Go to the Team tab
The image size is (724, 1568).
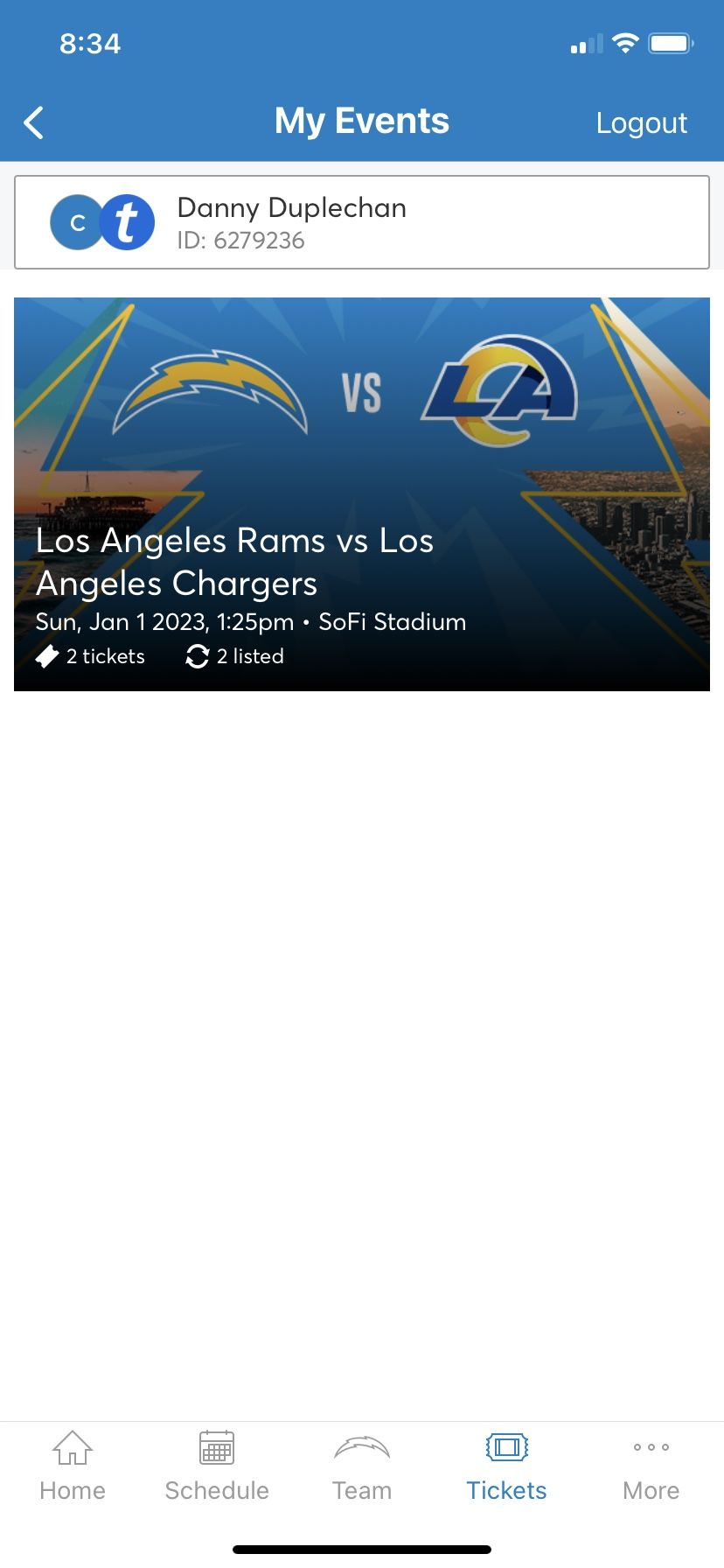point(362,1465)
